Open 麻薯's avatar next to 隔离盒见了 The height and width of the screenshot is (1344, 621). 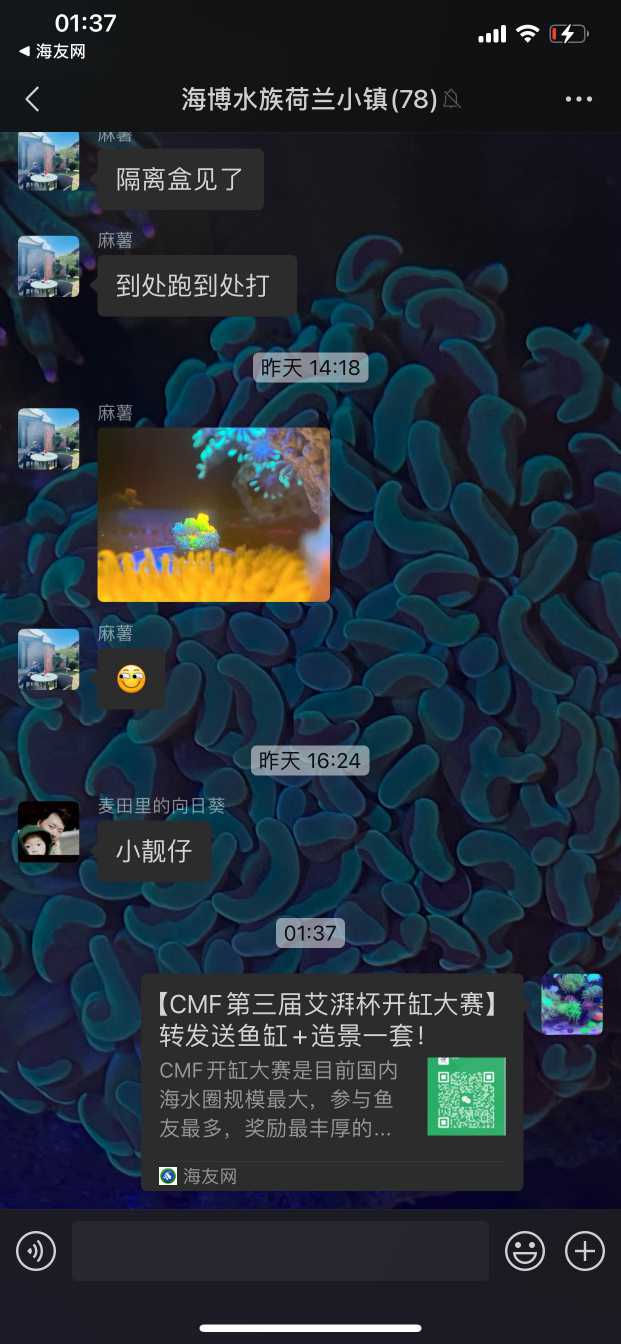coord(48,160)
